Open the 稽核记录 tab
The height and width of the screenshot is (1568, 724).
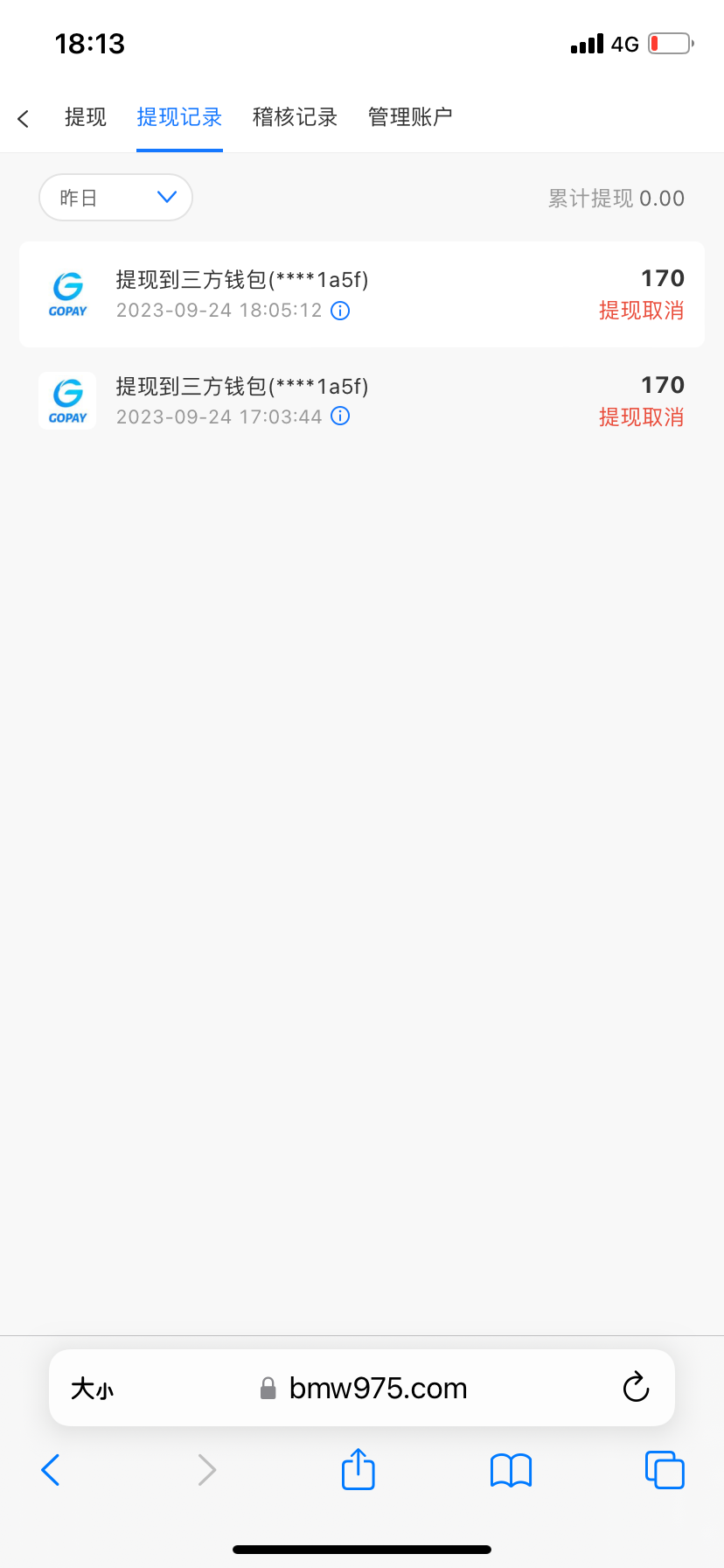click(295, 117)
